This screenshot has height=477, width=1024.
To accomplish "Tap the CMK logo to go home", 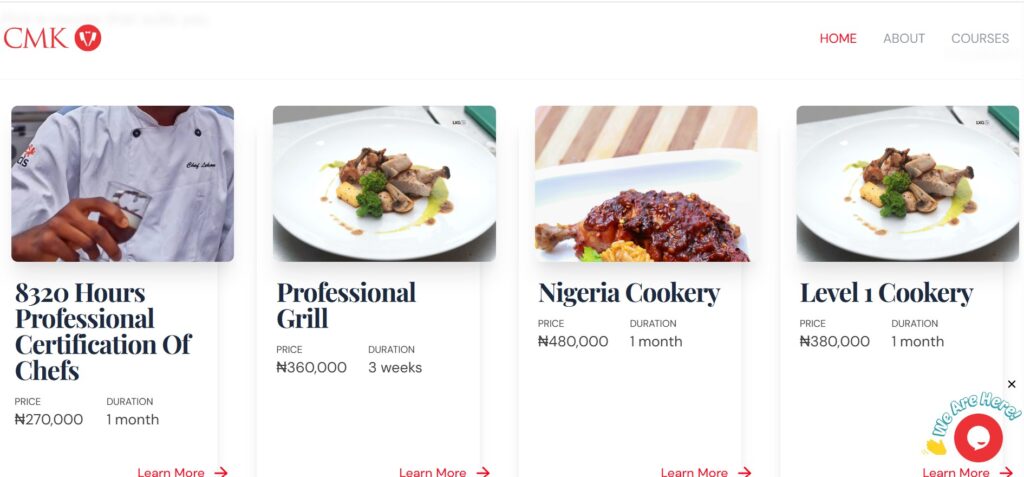I will click(52, 38).
